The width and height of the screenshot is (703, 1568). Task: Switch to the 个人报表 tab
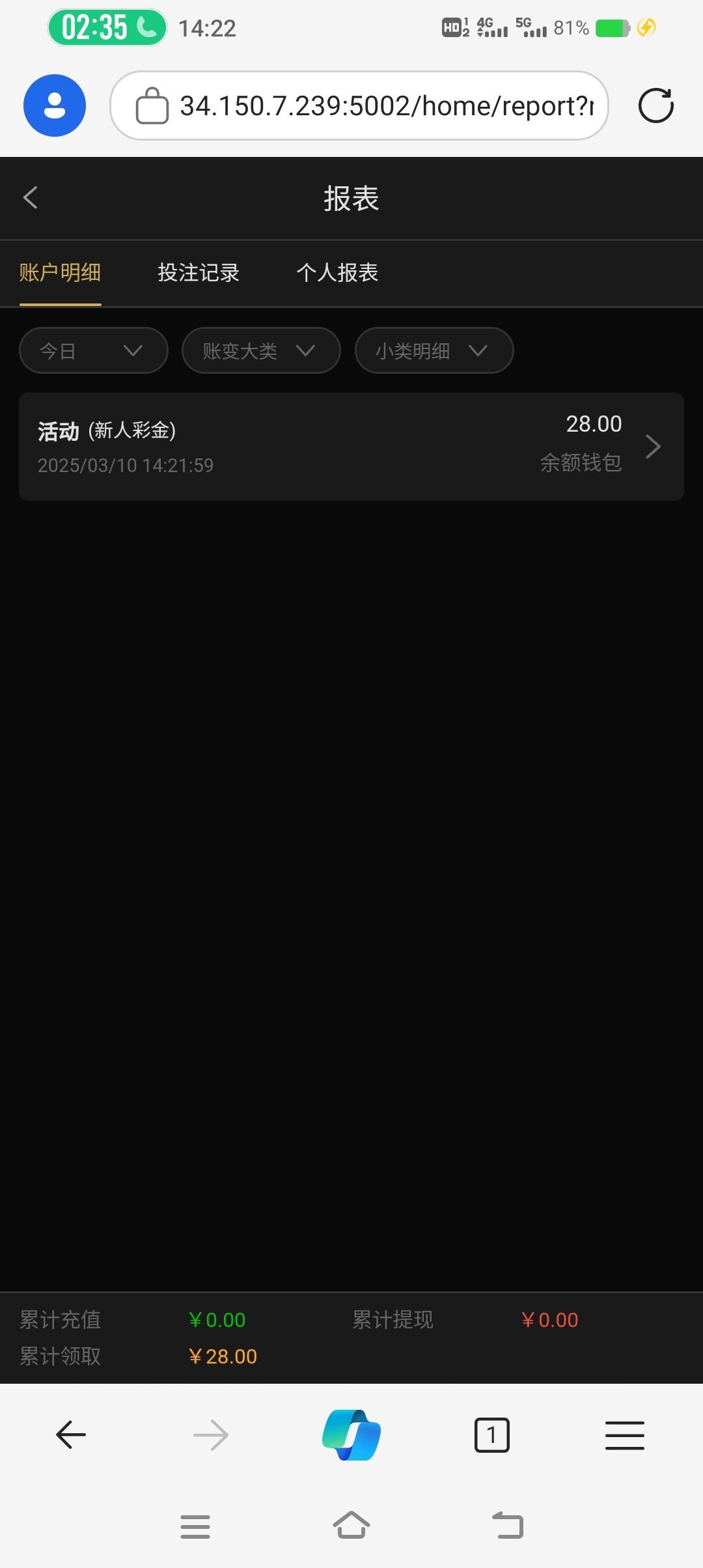point(337,272)
